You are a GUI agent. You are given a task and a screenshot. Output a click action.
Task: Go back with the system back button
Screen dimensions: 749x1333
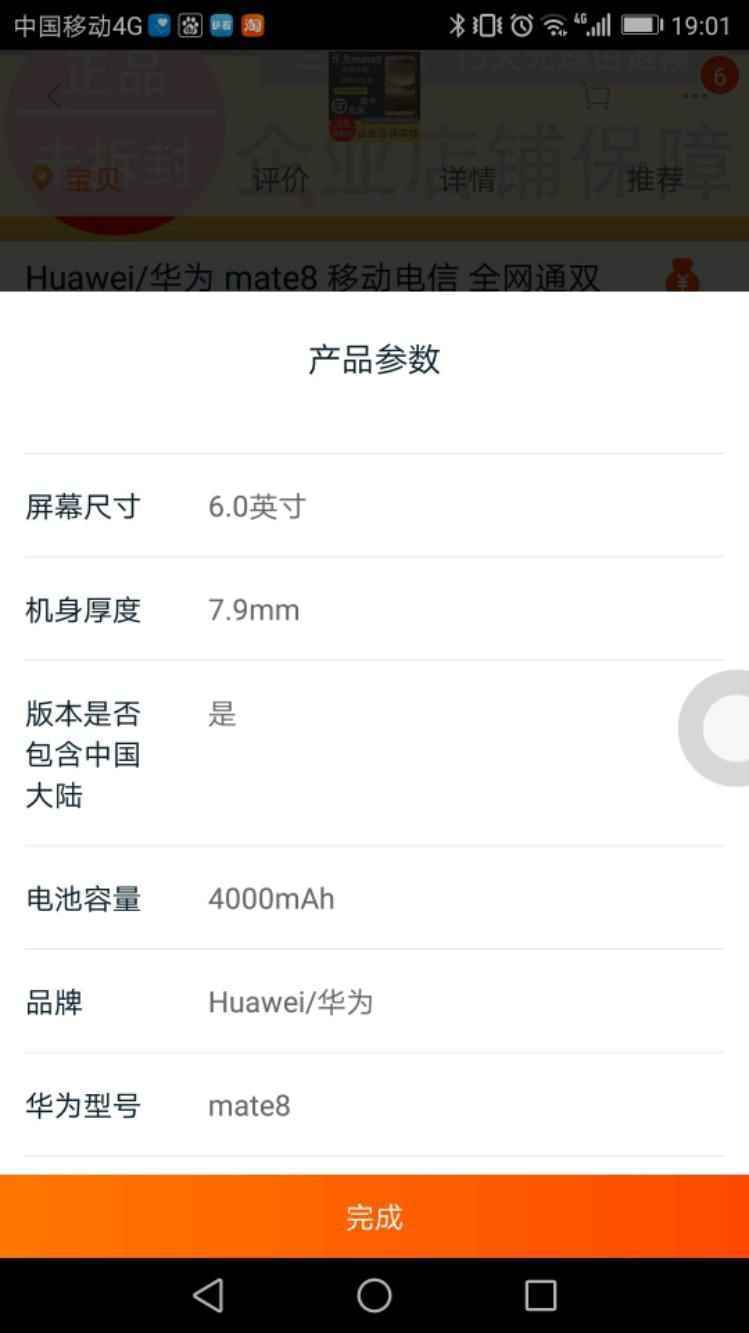208,1295
